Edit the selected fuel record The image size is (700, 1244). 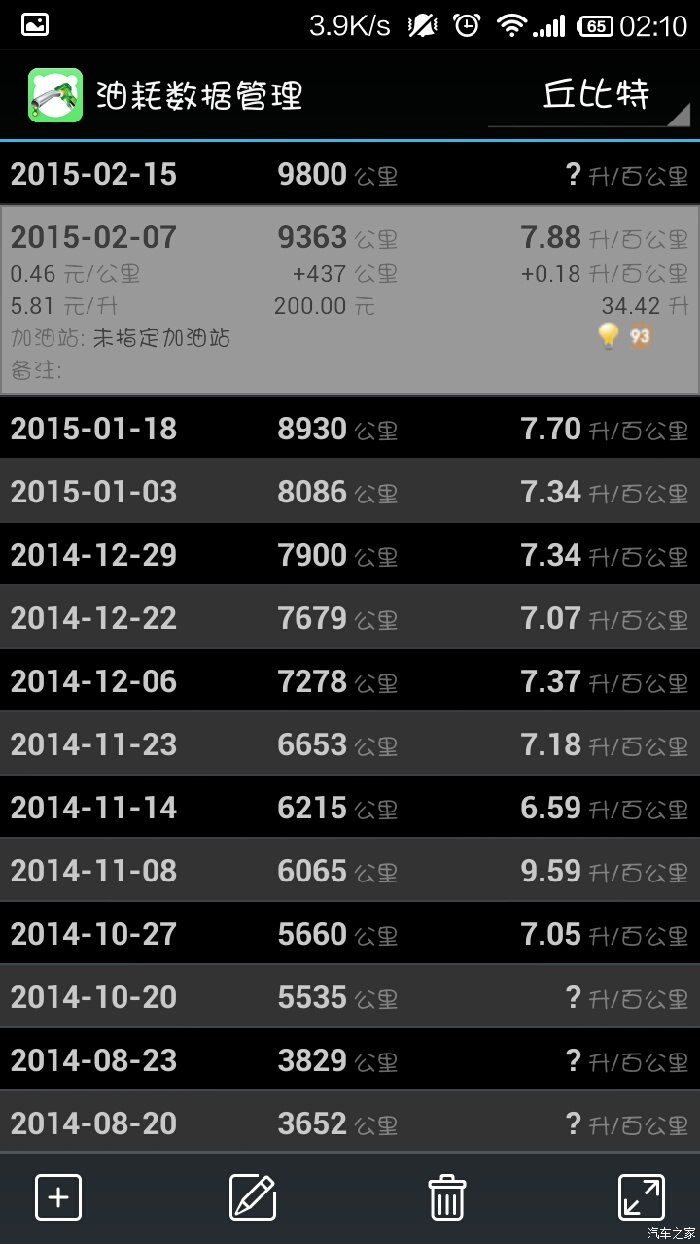pos(252,1196)
